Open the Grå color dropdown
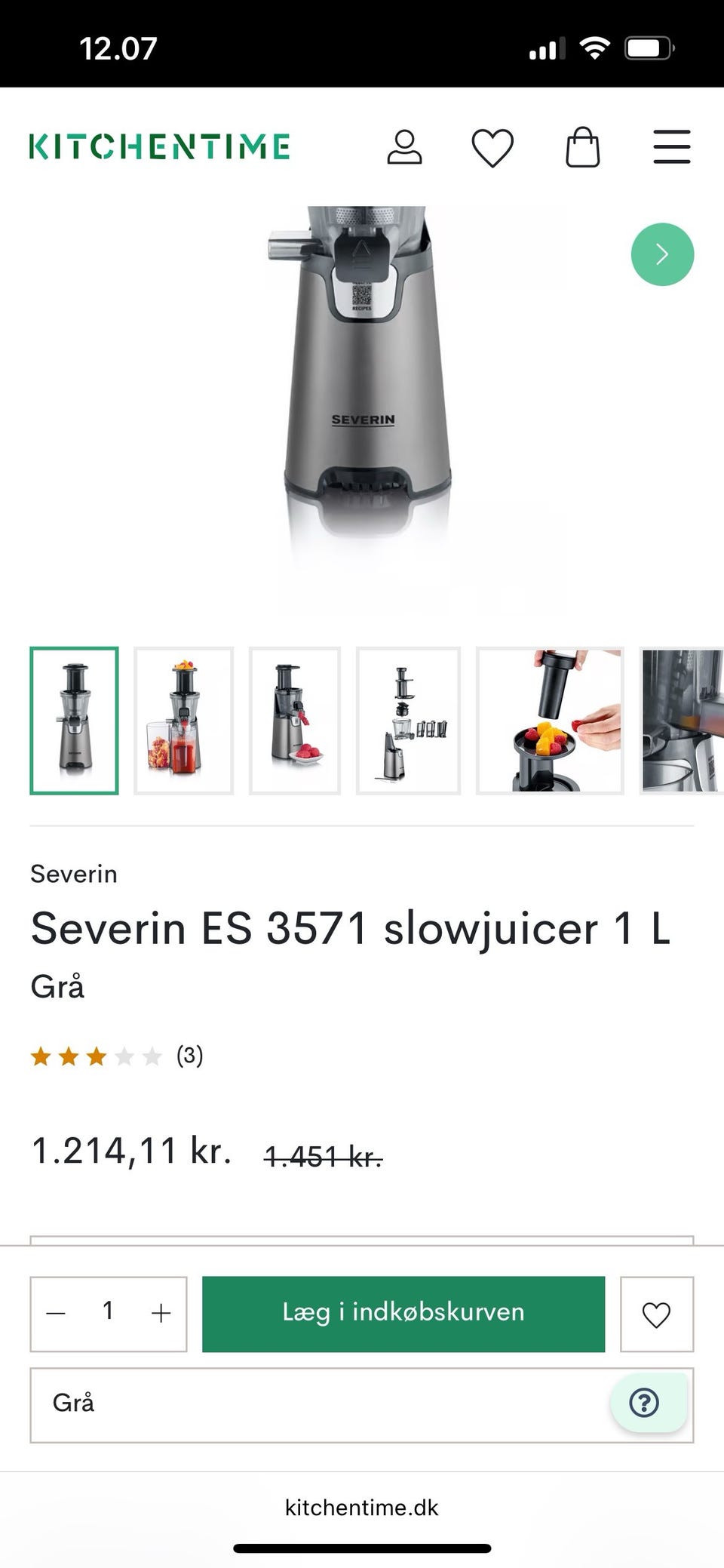This screenshot has width=724, height=1568. click(x=317, y=1404)
